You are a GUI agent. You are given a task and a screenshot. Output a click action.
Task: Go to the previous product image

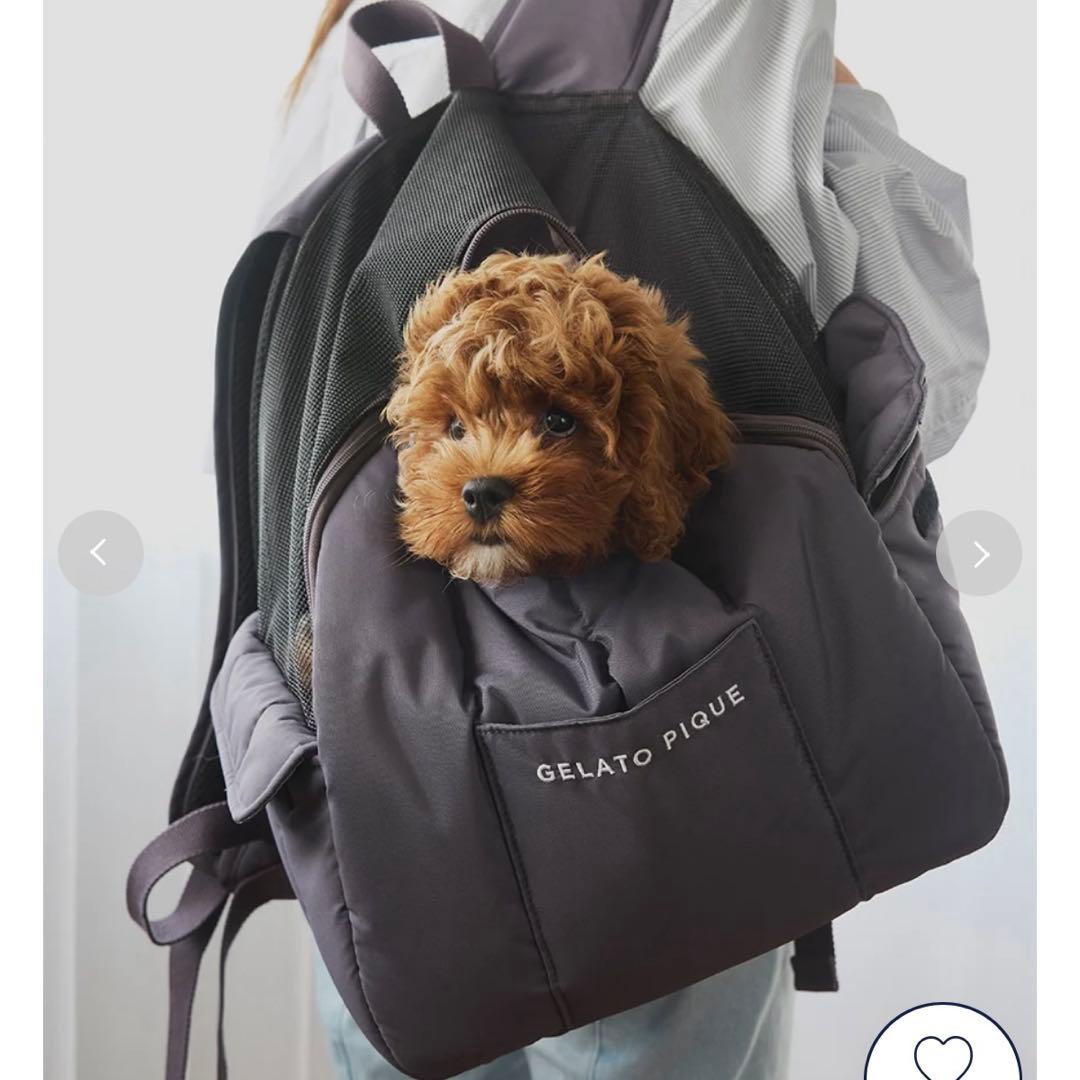tap(100, 553)
